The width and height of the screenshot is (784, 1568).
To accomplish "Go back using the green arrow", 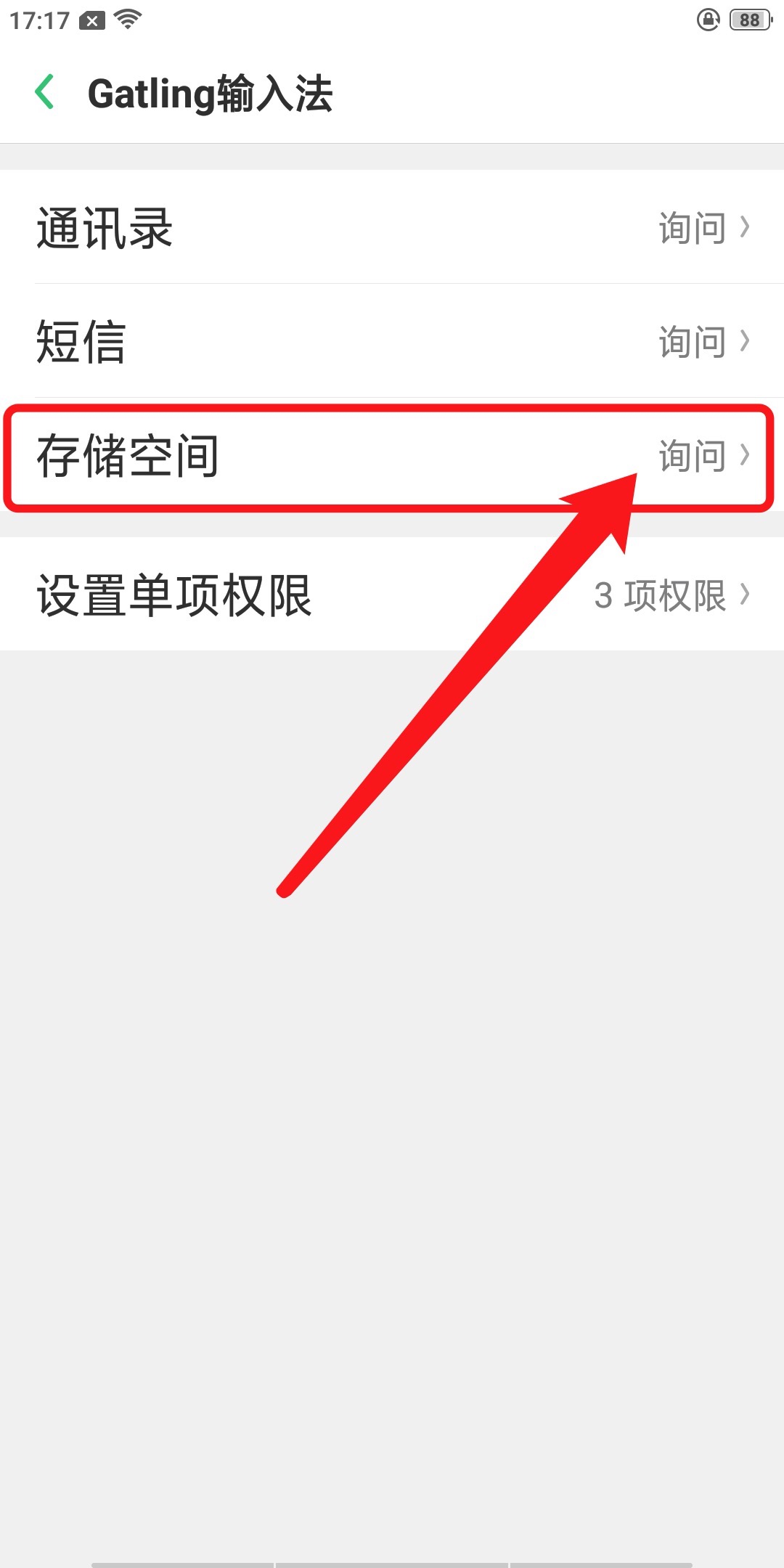I will tap(45, 93).
